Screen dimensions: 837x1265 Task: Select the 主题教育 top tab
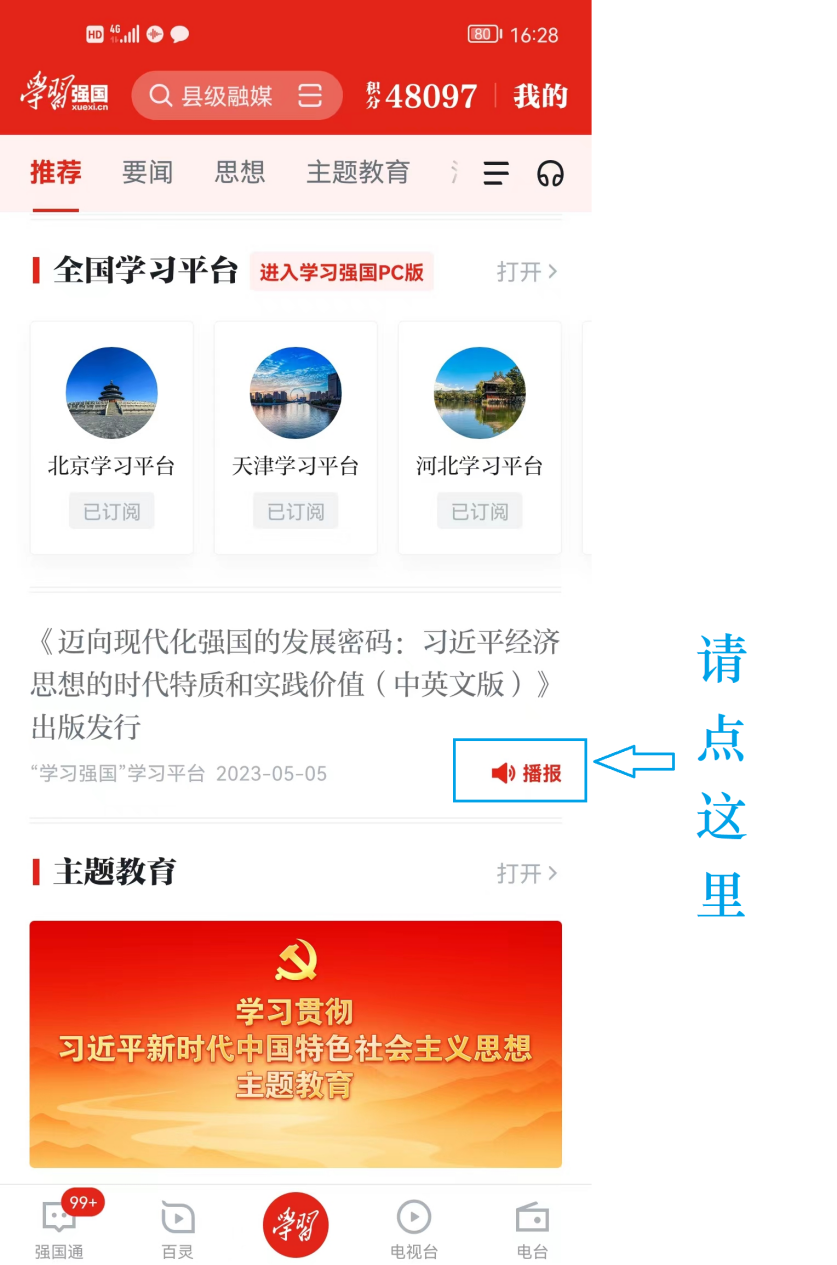pos(357,172)
